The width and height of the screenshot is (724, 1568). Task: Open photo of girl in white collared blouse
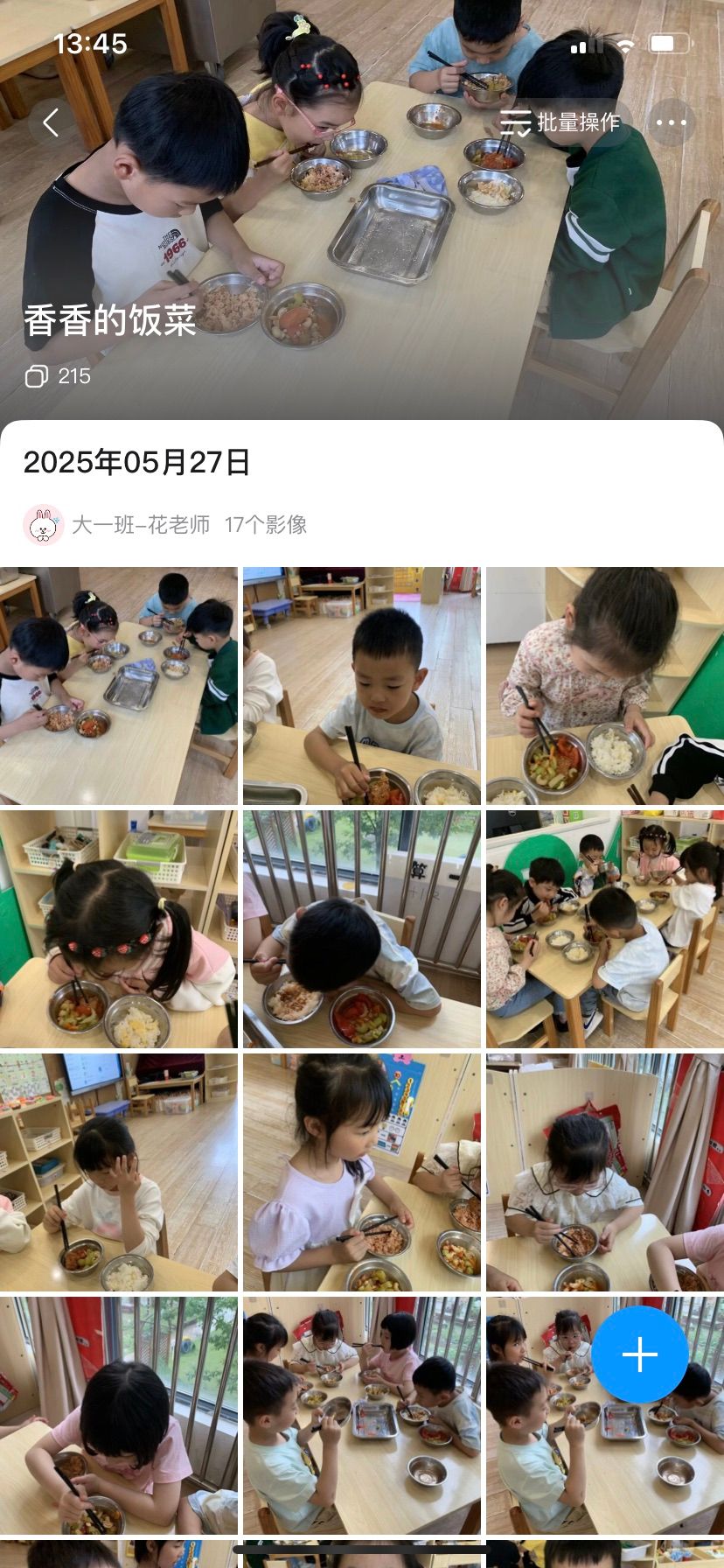[x=604, y=1172]
